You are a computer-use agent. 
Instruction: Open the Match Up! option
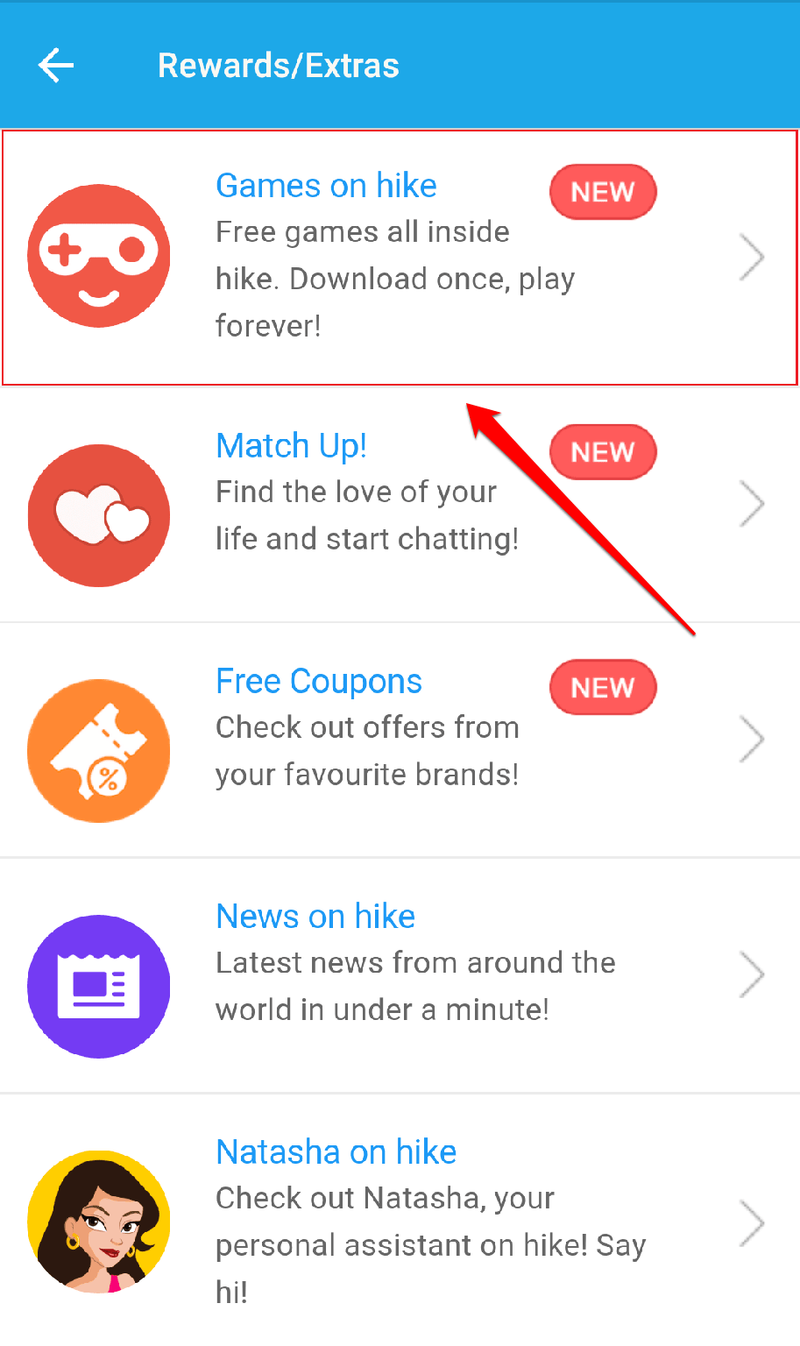click(398, 503)
